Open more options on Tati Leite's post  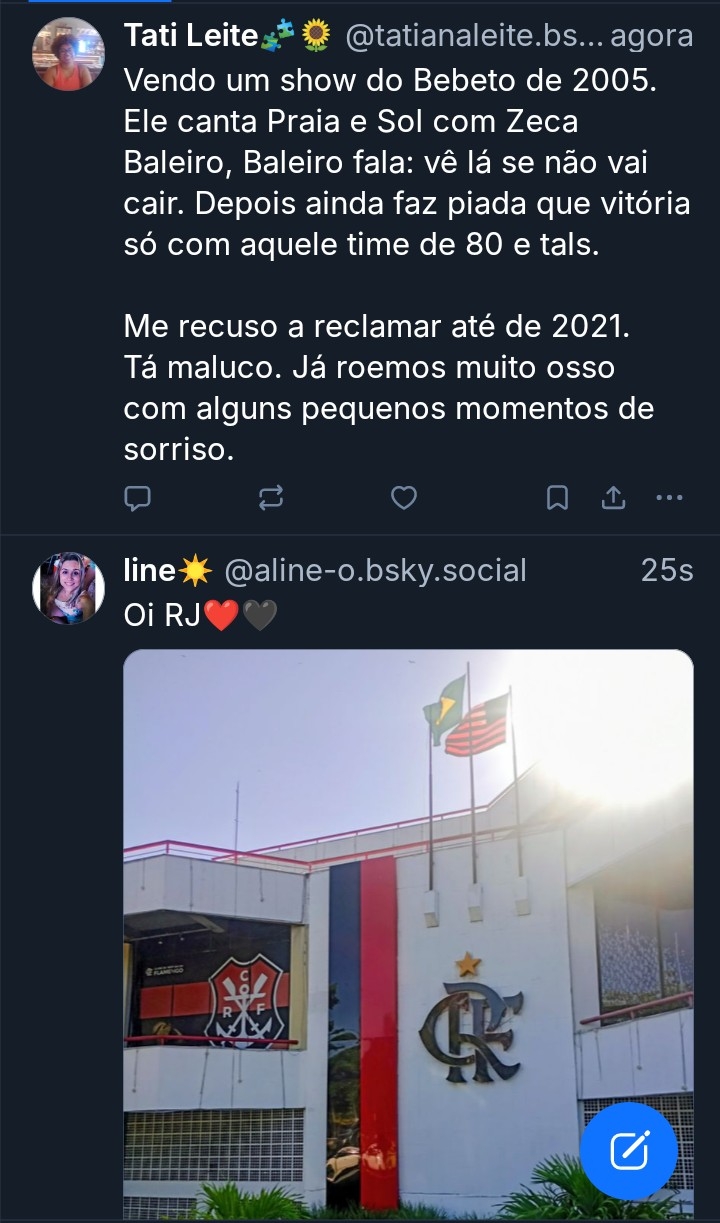(669, 497)
